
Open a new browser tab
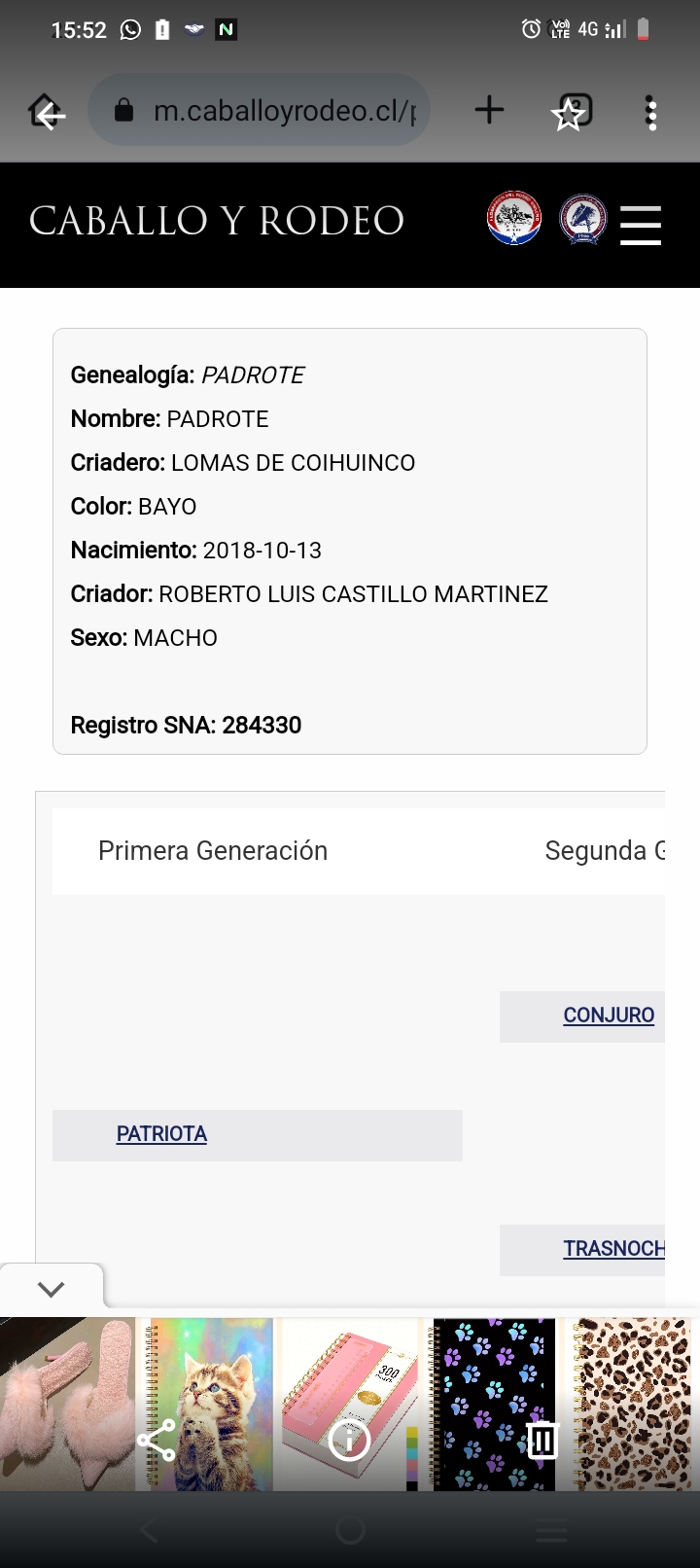(489, 111)
